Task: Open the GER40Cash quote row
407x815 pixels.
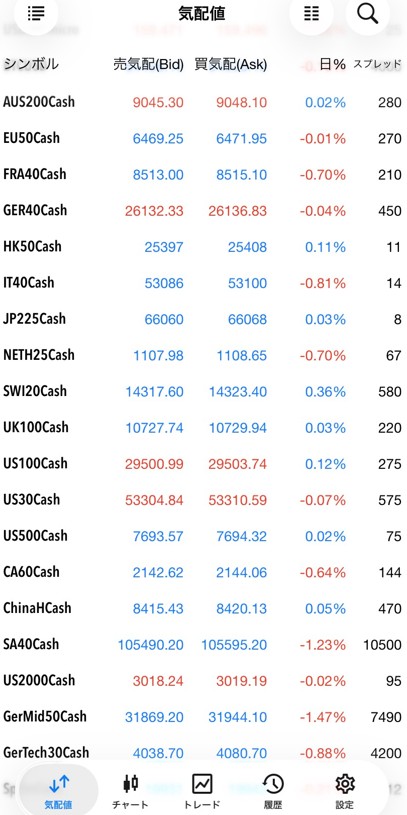Action: pyautogui.click(x=203, y=211)
